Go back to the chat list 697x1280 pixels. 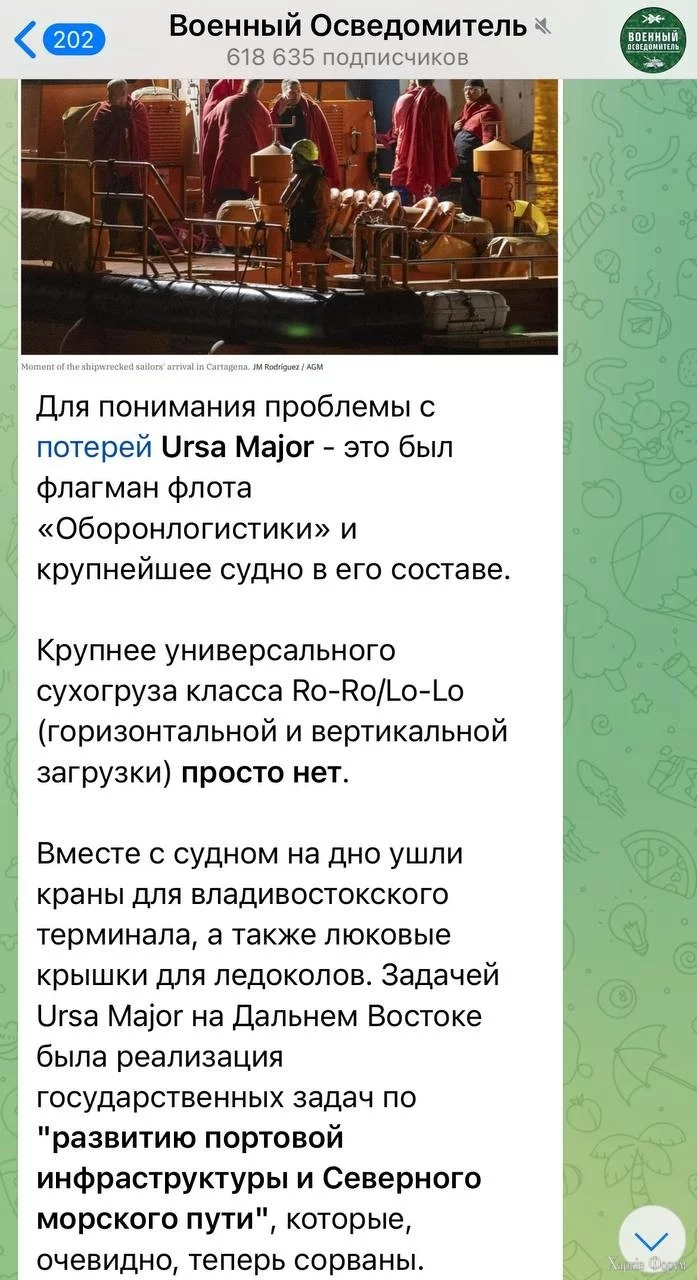[x=58, y=40]
